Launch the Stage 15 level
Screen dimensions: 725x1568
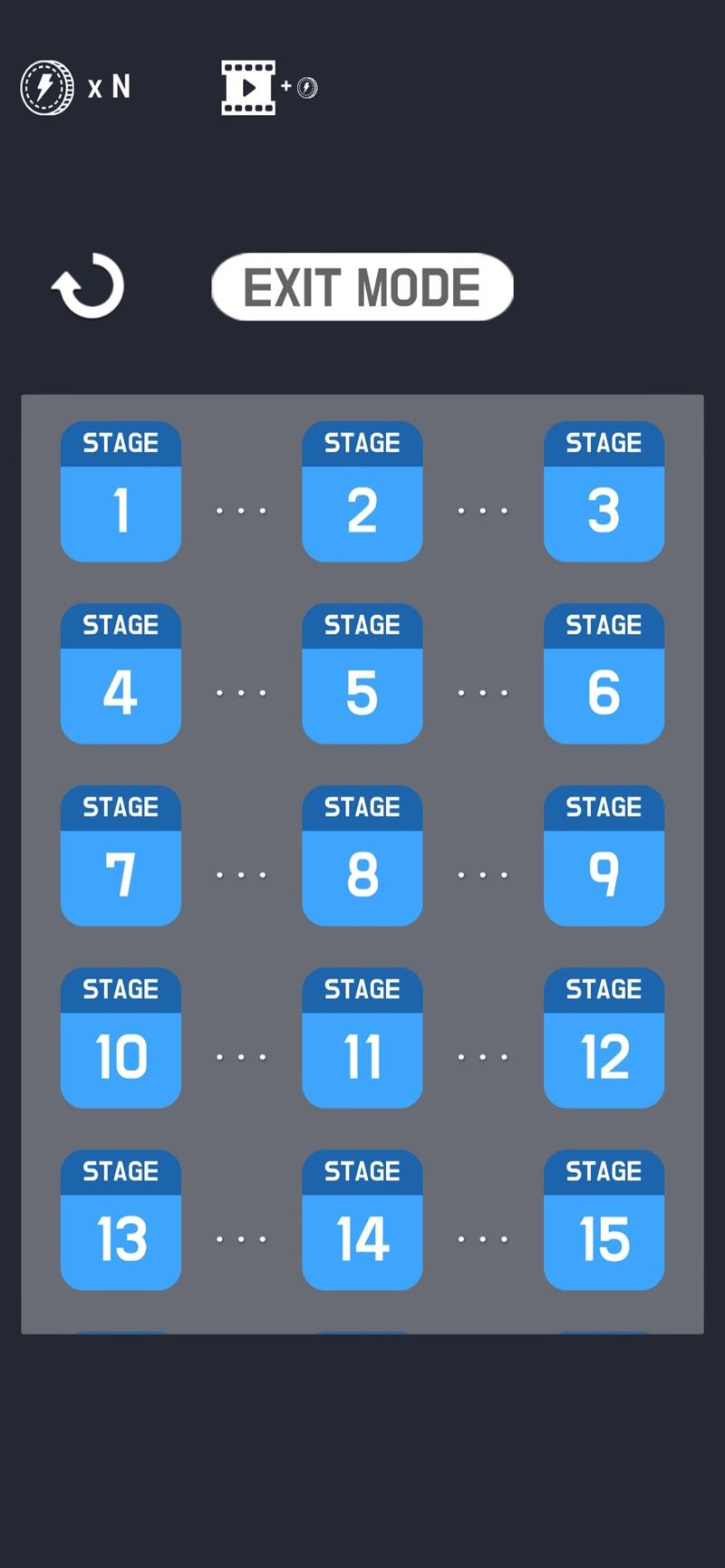[x=604, y=1220]
